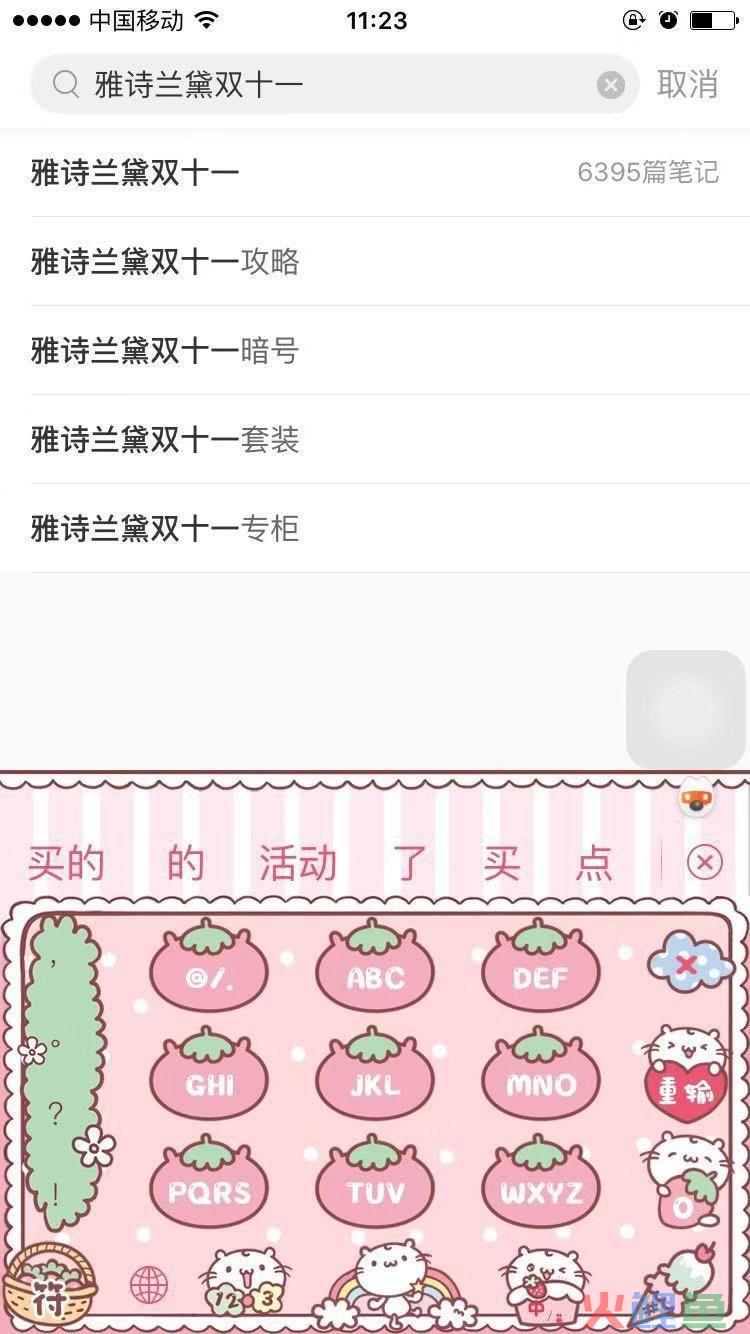Viewport: 750px width, 1334px height.
Task: Select the suggestion 雅诗兰黛双十一攻略
Action: (375, 261)
